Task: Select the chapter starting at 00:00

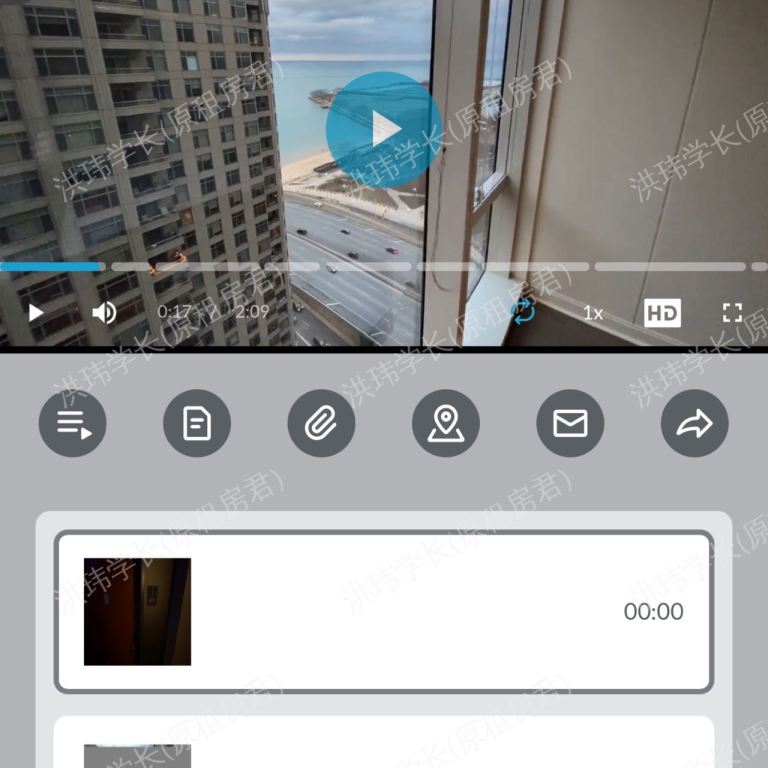Action: pyautogui.click(x=384, y=612)
